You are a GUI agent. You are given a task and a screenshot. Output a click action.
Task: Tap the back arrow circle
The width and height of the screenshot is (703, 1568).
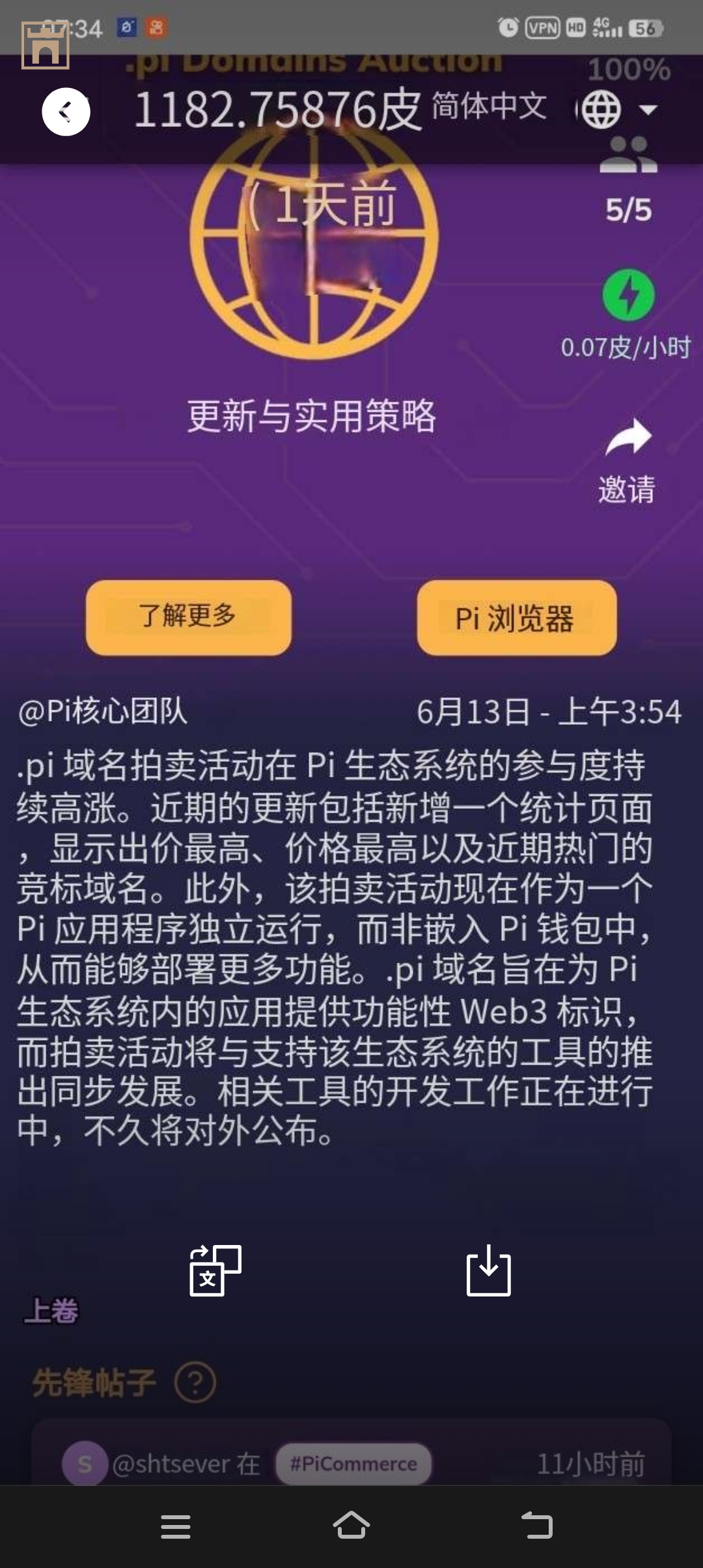click(x=66, y=112)
